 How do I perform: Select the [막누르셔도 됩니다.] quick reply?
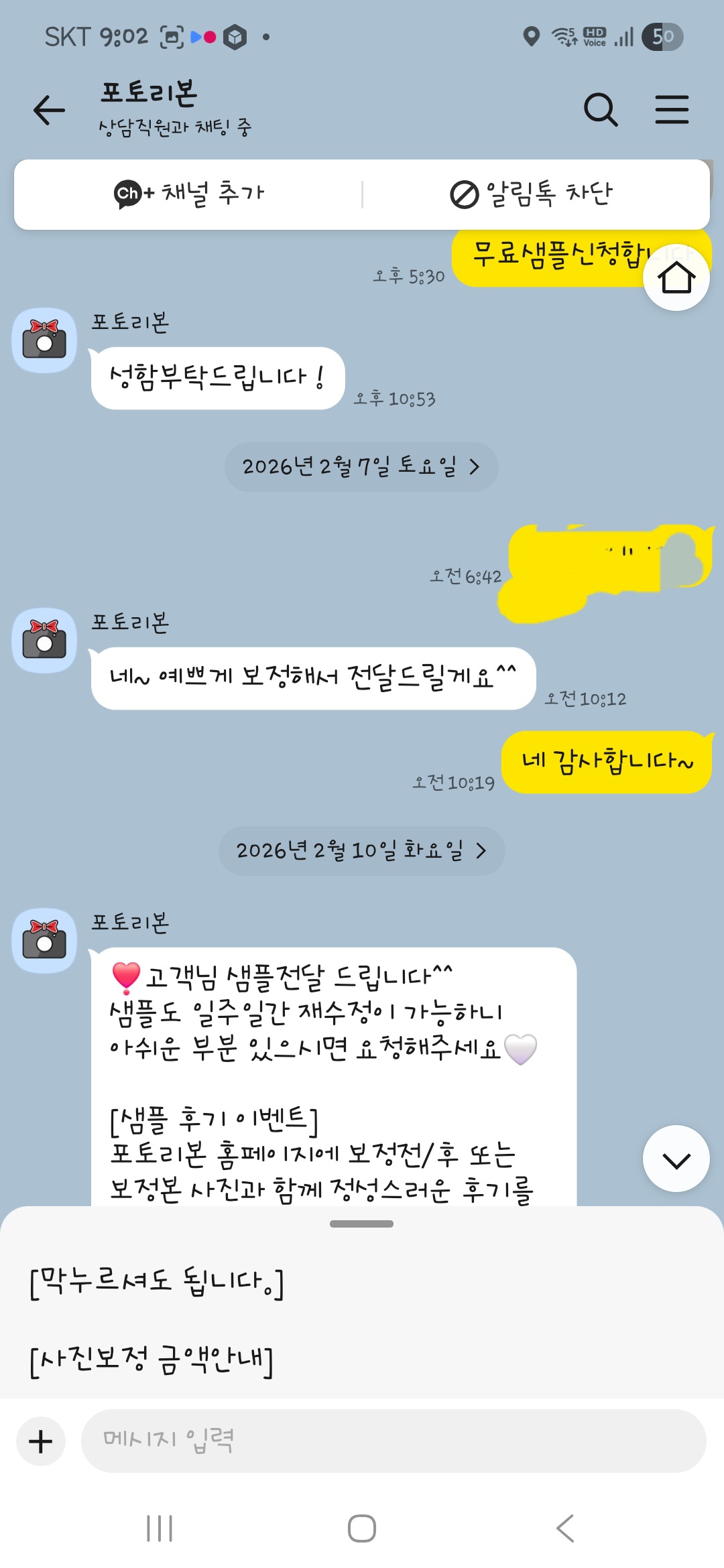(157, 1281)
